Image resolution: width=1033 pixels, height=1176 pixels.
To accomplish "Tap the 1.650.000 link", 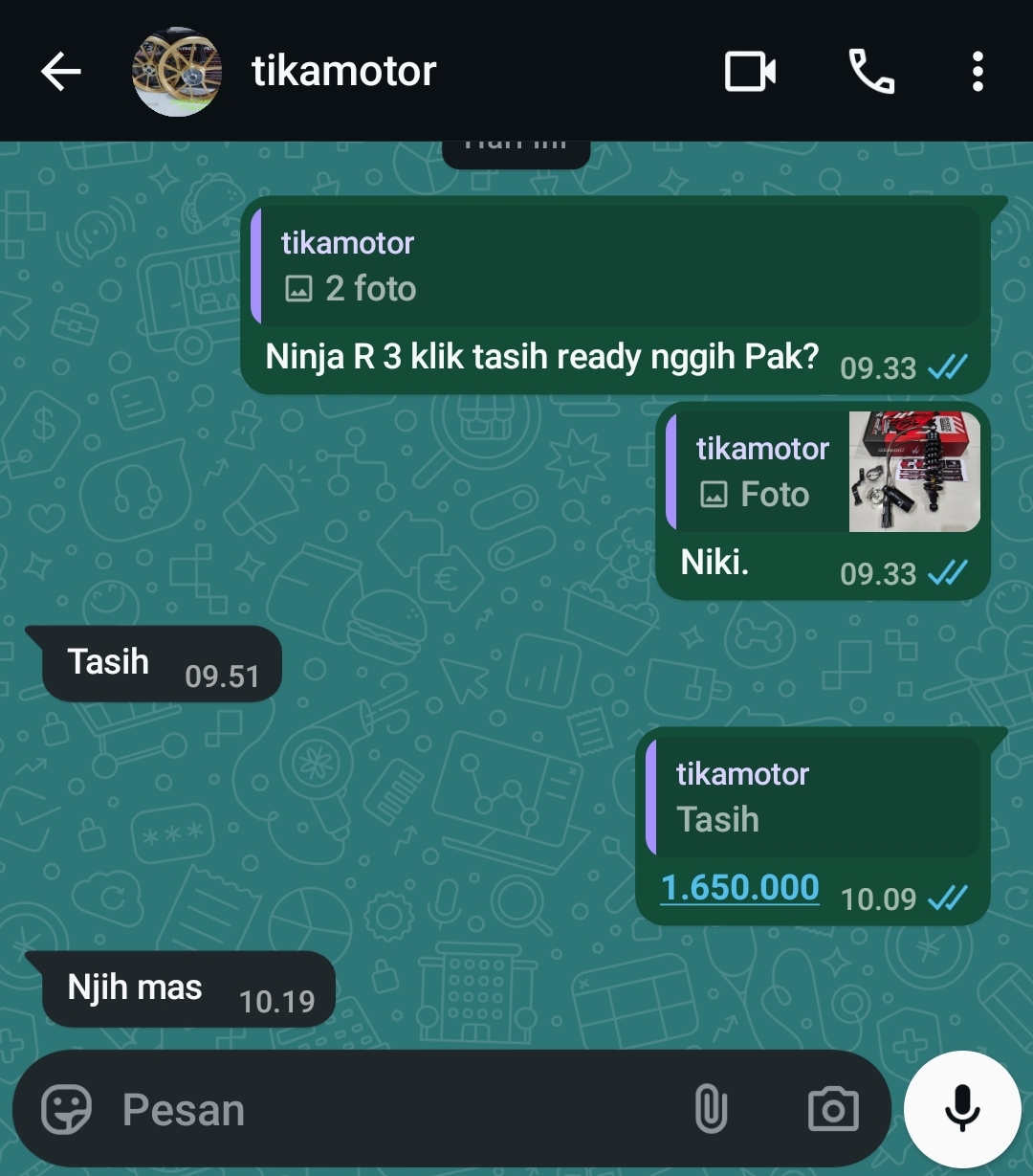I will [x=739, y=888].
